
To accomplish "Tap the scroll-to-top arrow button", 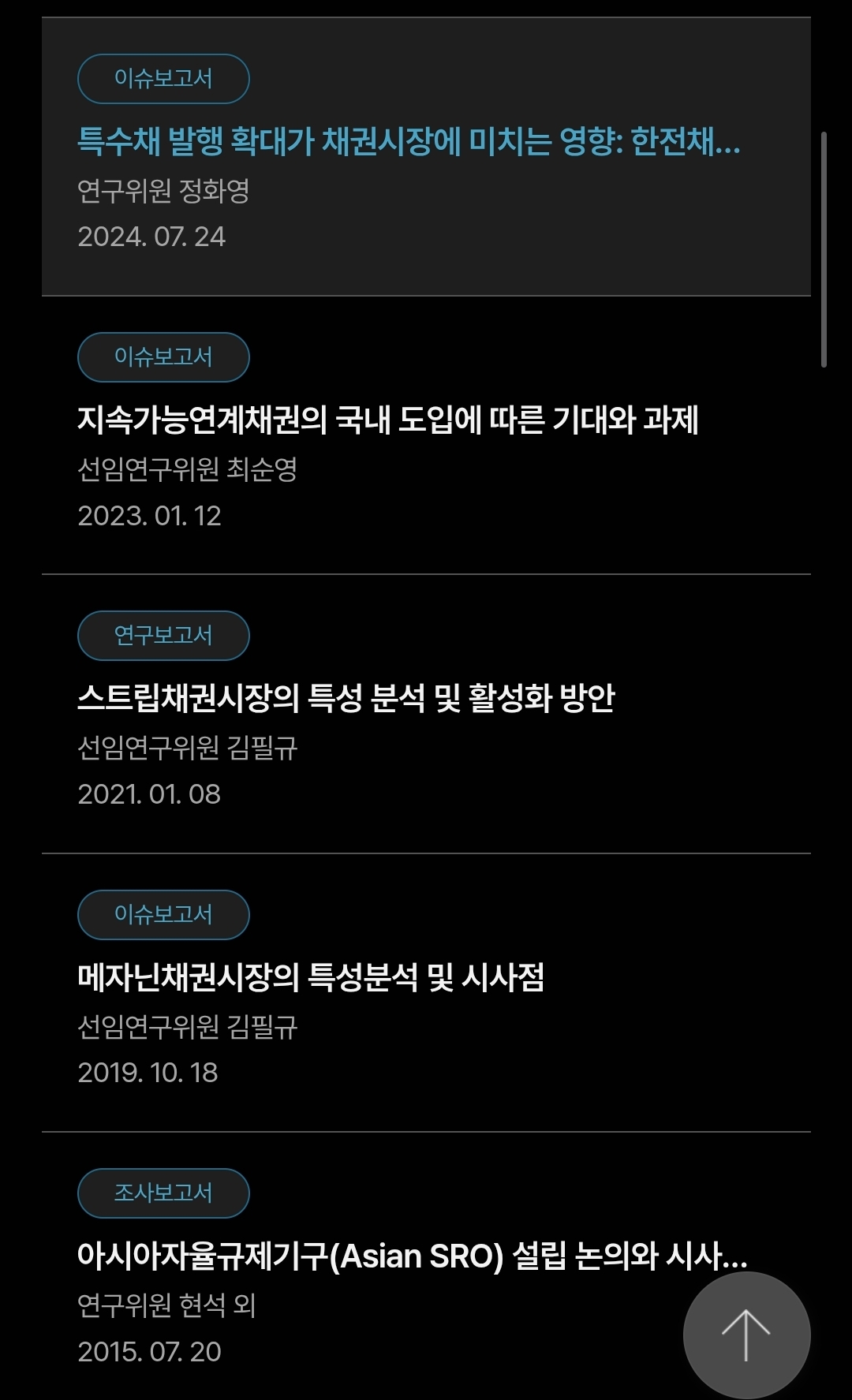I will pyautogui.click(x=745, y=1335).
